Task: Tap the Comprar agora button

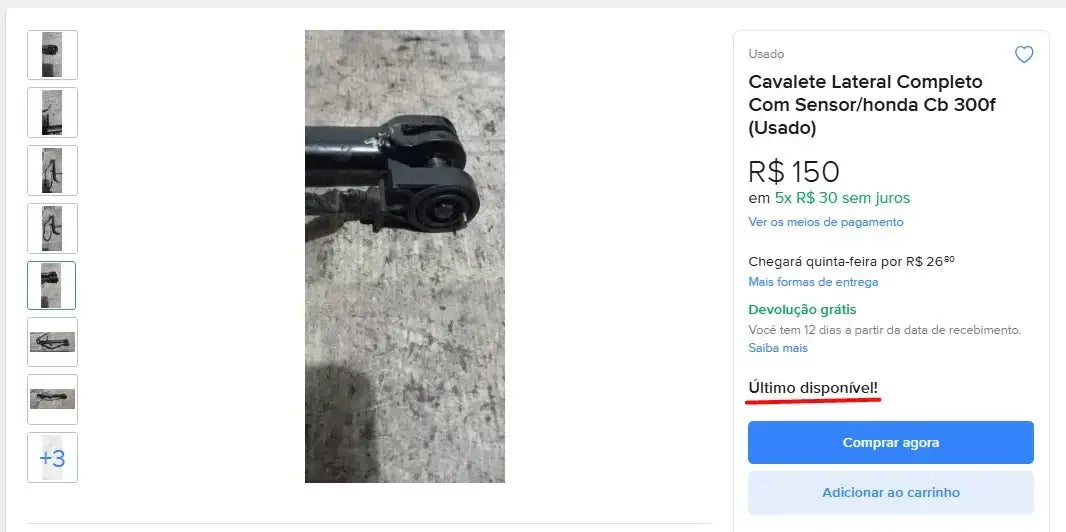Action: pos(890,442)
